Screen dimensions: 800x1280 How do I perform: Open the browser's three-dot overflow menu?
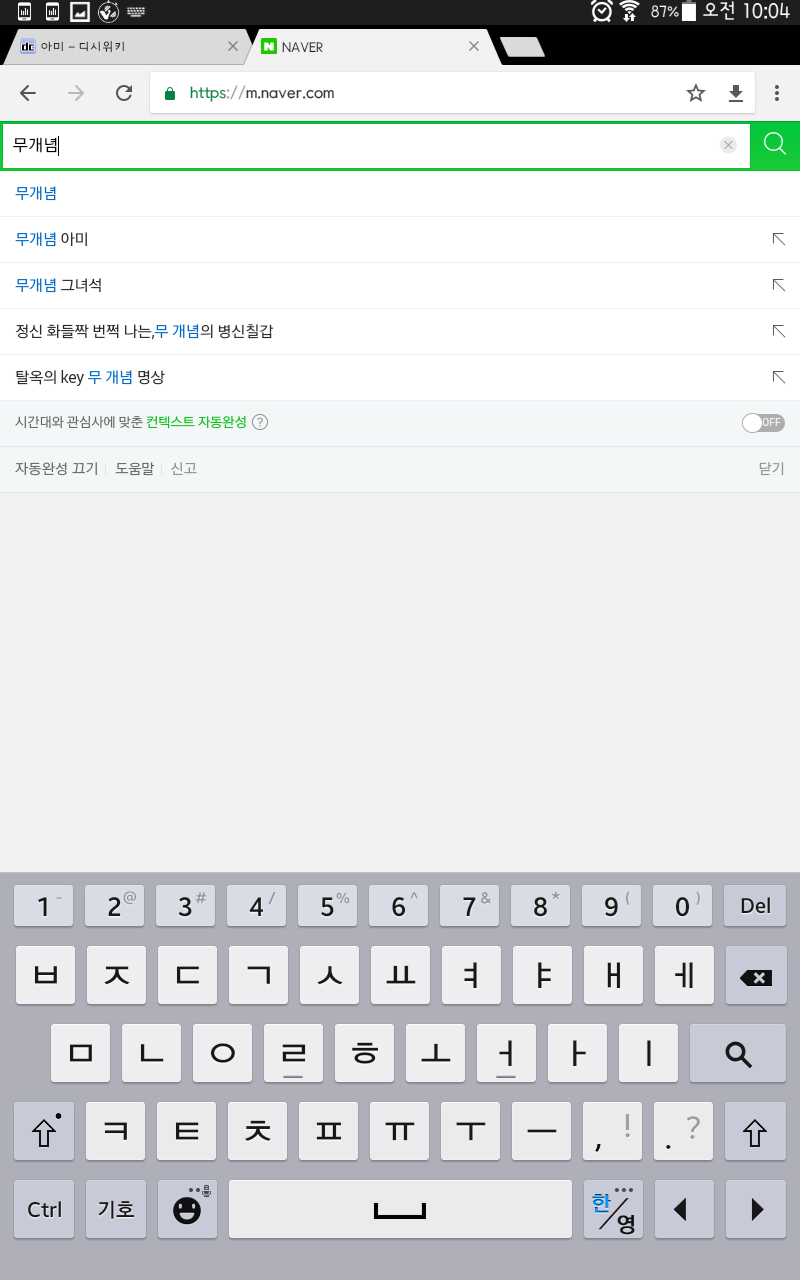click(x=777, y=93)
